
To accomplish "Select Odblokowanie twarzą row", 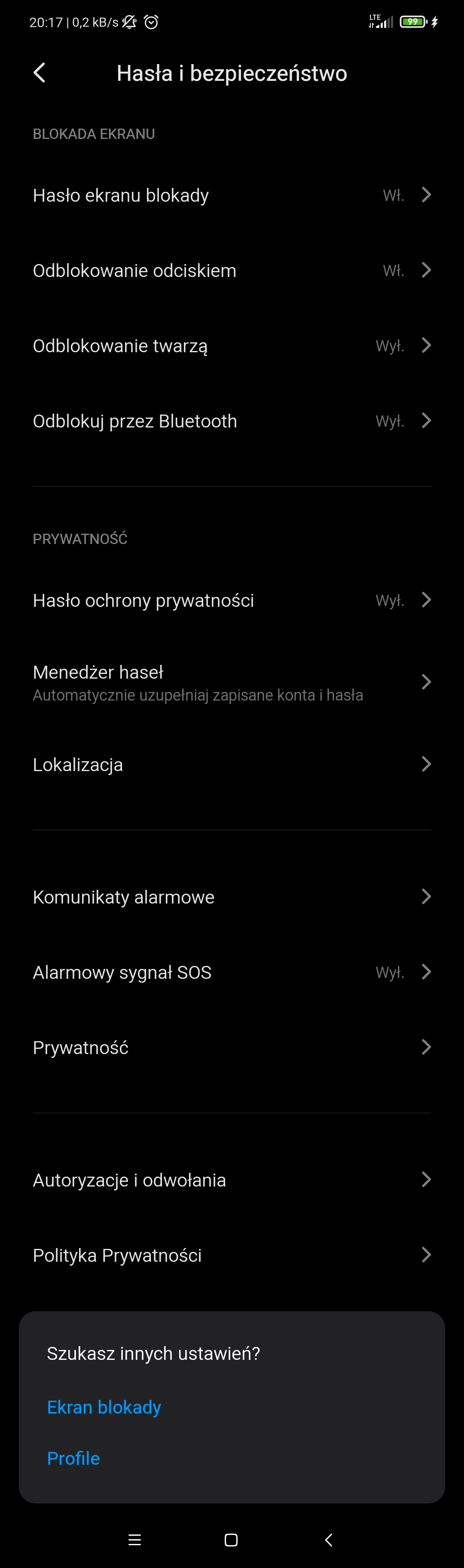I will click(x=231, y=346).
